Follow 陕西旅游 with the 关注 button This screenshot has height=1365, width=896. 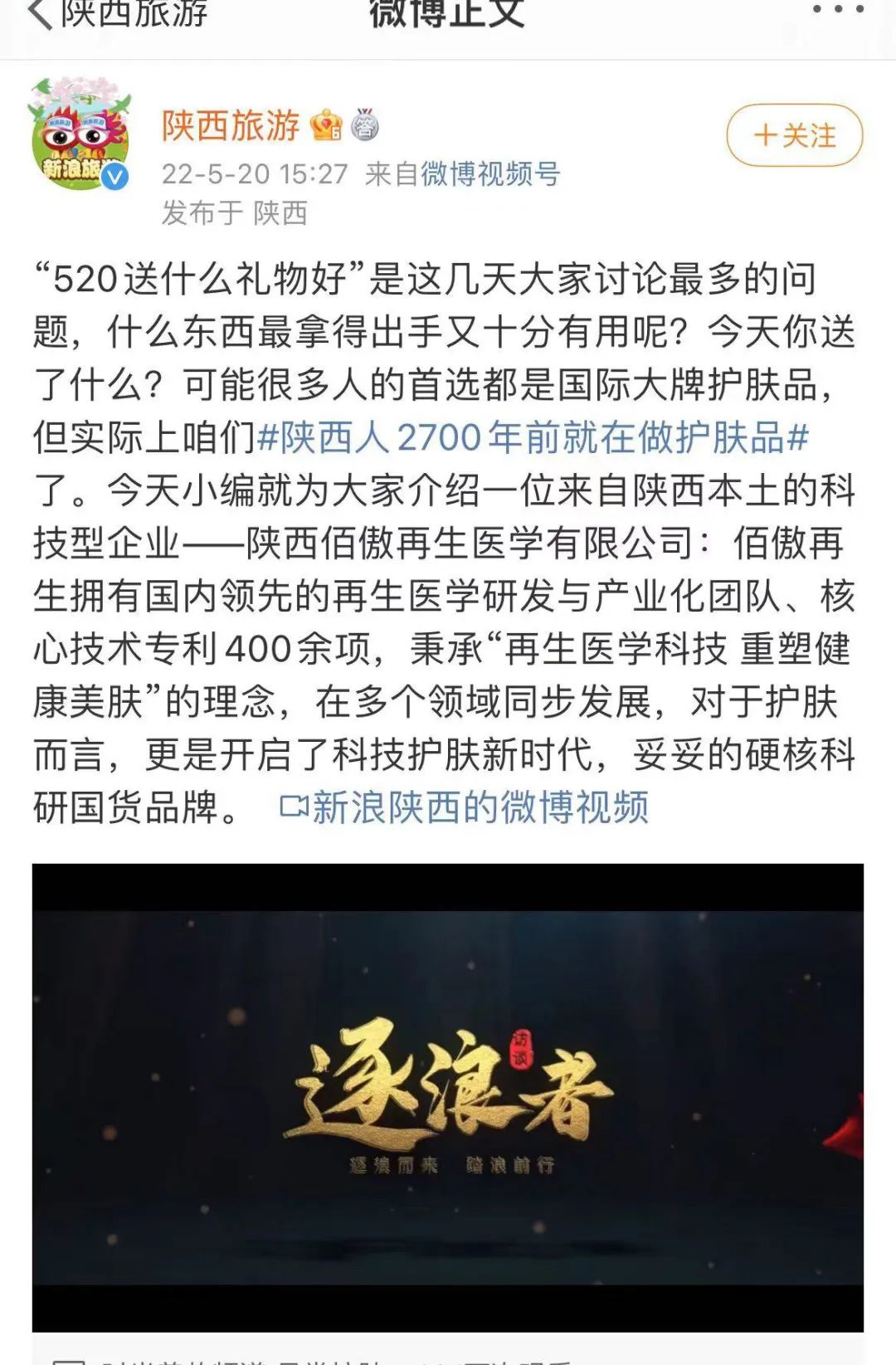pos(794,135)
